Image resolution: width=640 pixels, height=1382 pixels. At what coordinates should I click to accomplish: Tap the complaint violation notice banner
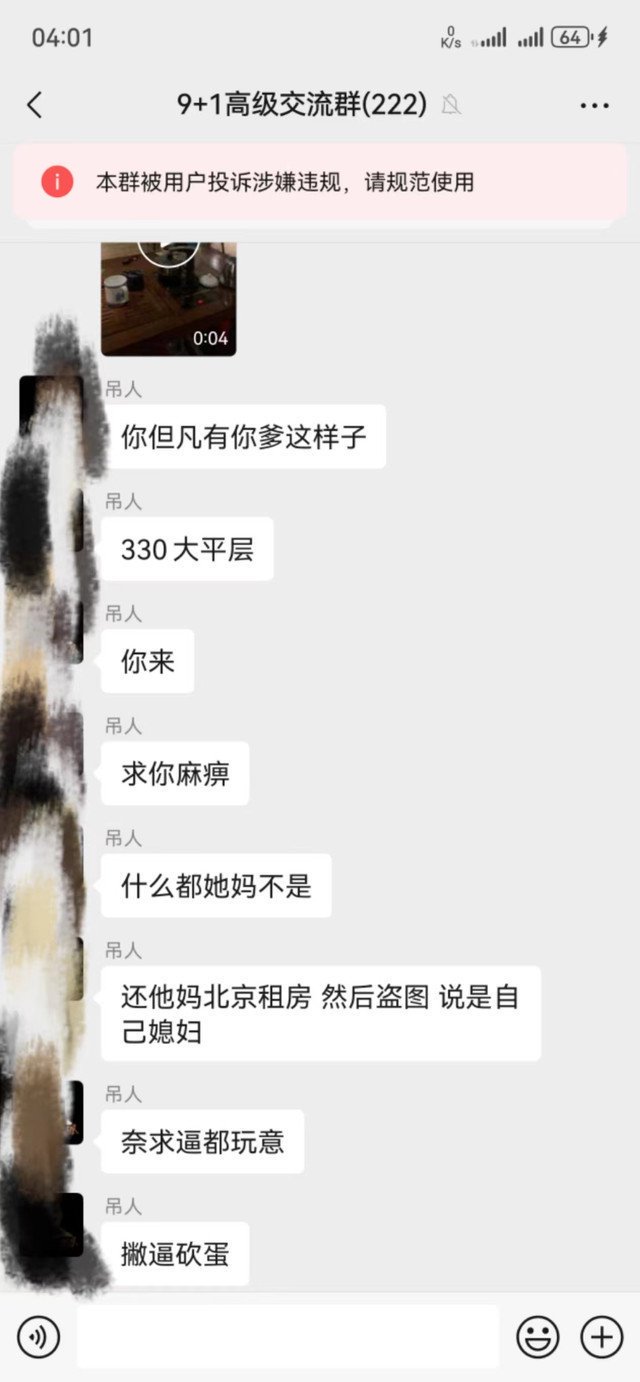[x=320, y=182]
